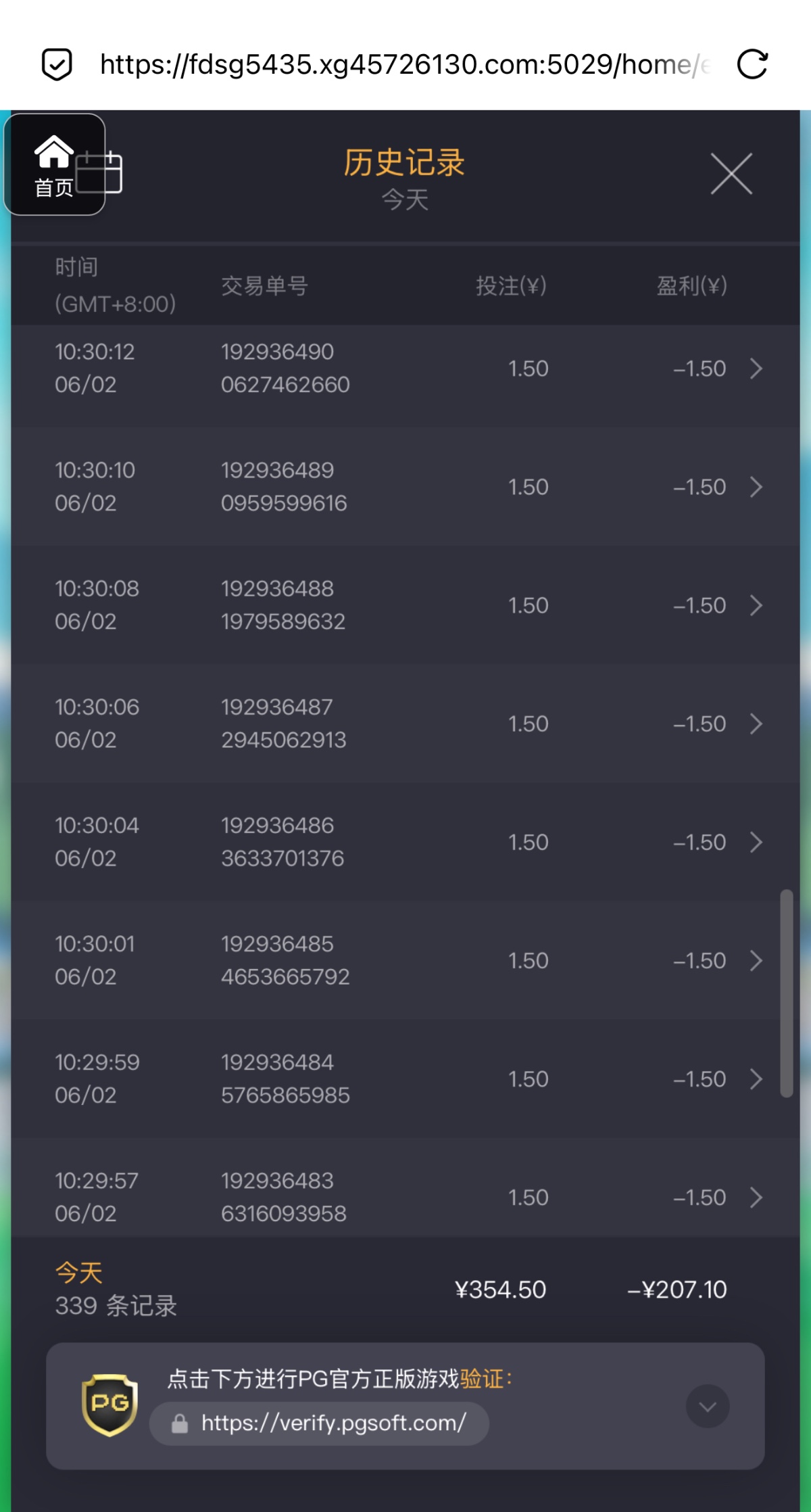The image size is (811, 1512).
Task: Reload the page in the browser
Action: [752, 65]
